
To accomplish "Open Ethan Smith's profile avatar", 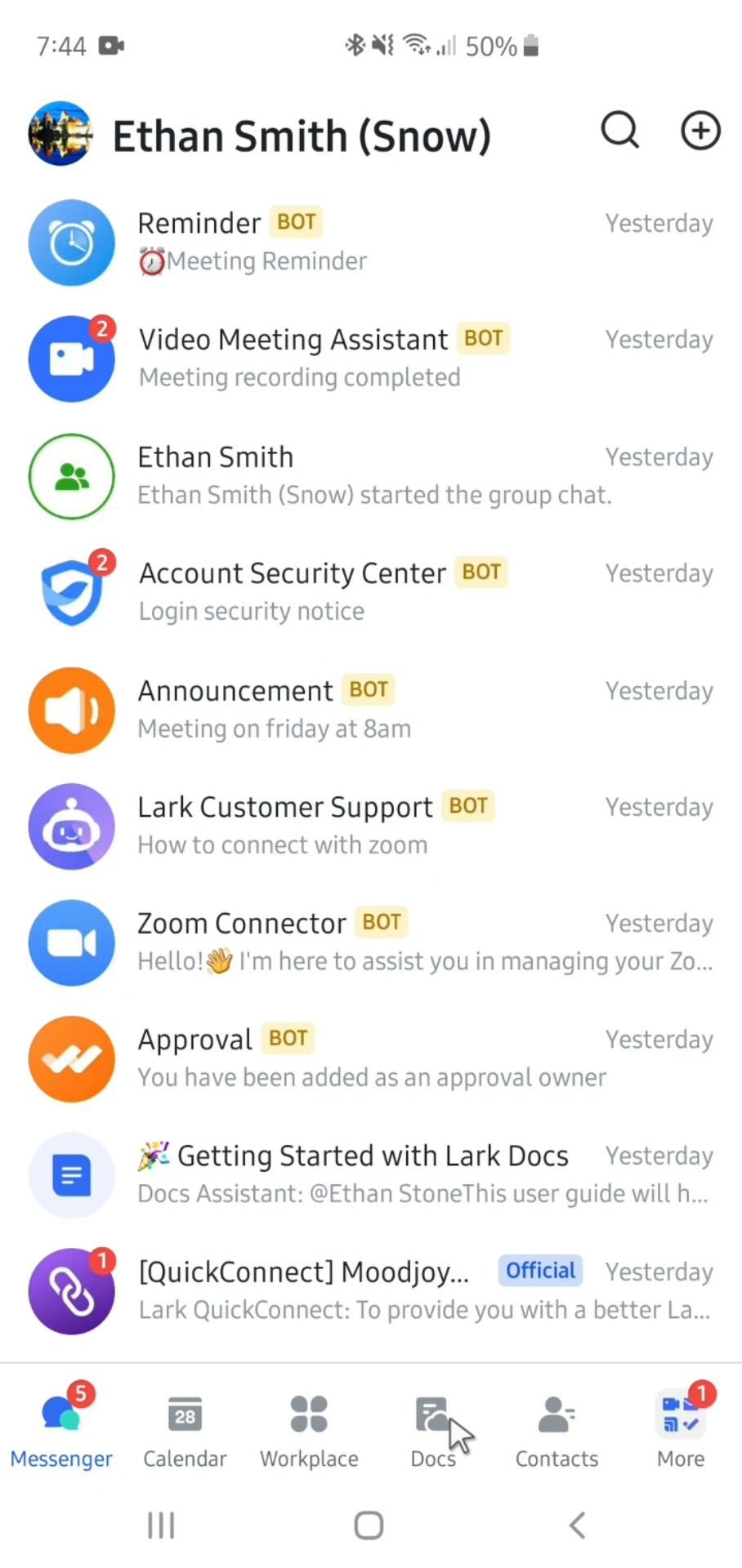I will [60, 134].
